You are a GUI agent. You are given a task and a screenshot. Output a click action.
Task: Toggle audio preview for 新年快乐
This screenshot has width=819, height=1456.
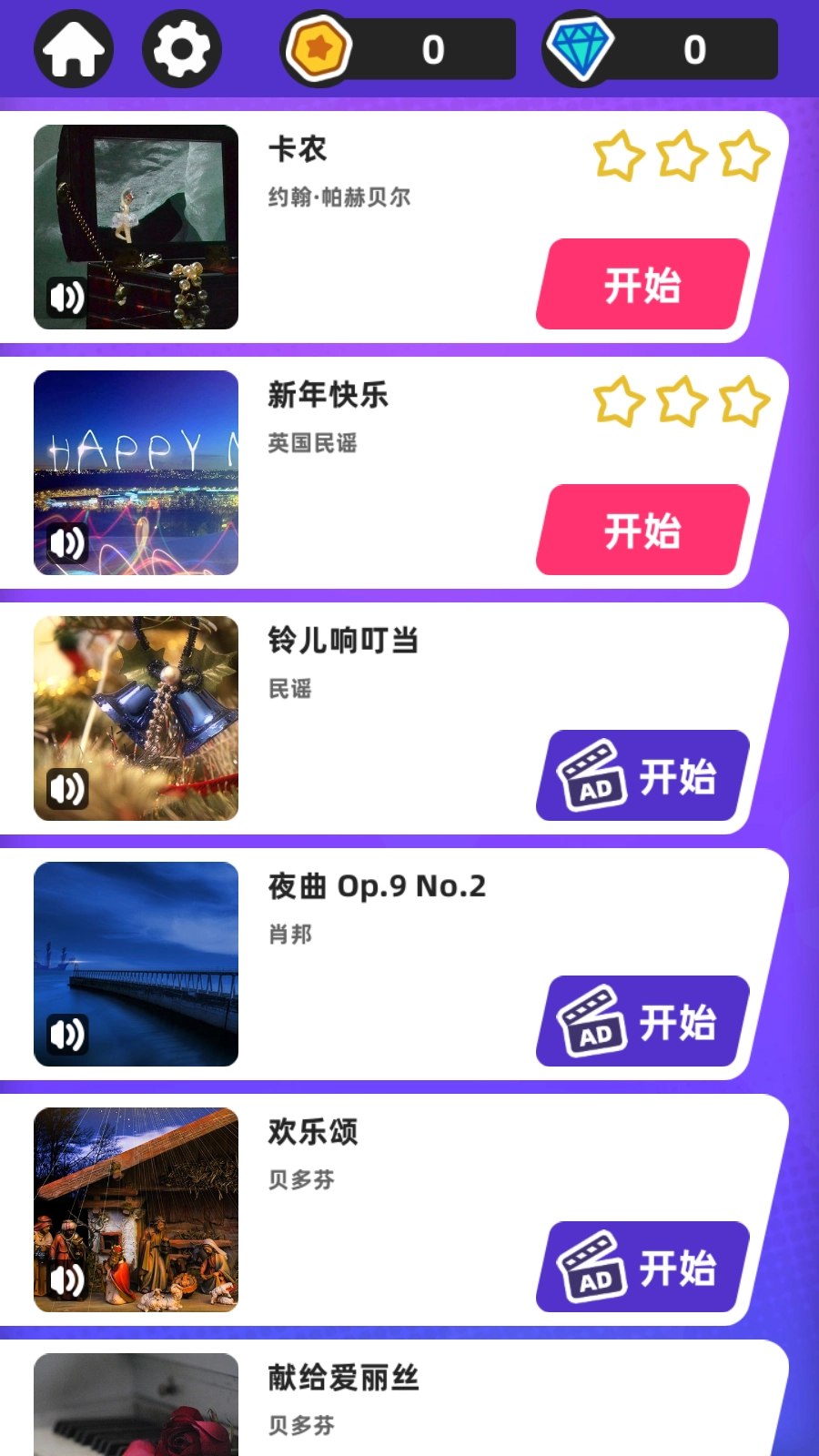(66, 543)
